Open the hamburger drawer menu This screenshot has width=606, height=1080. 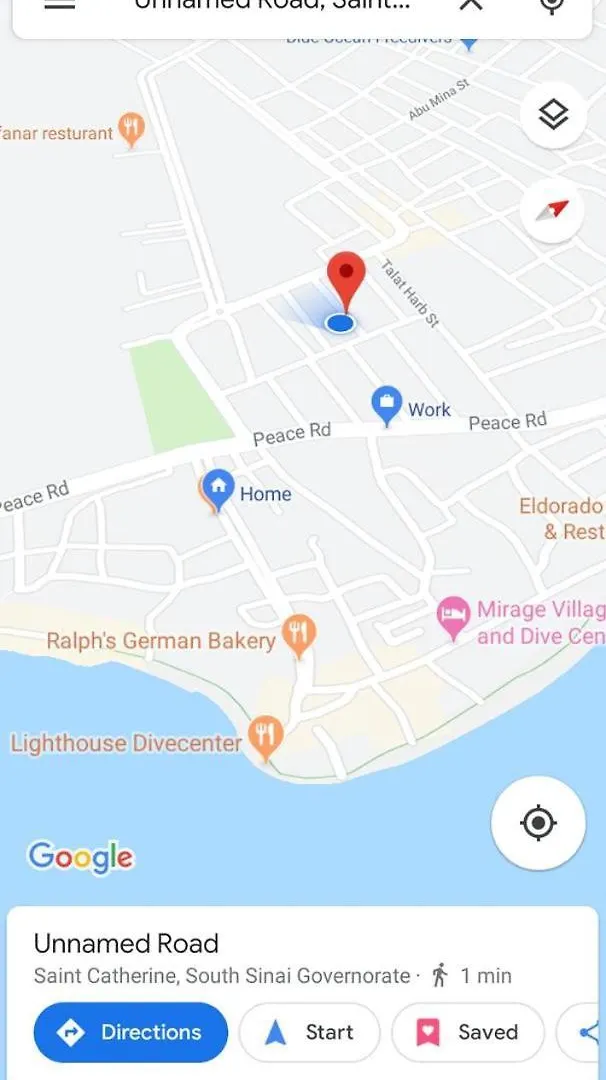(x=60, y=5)
